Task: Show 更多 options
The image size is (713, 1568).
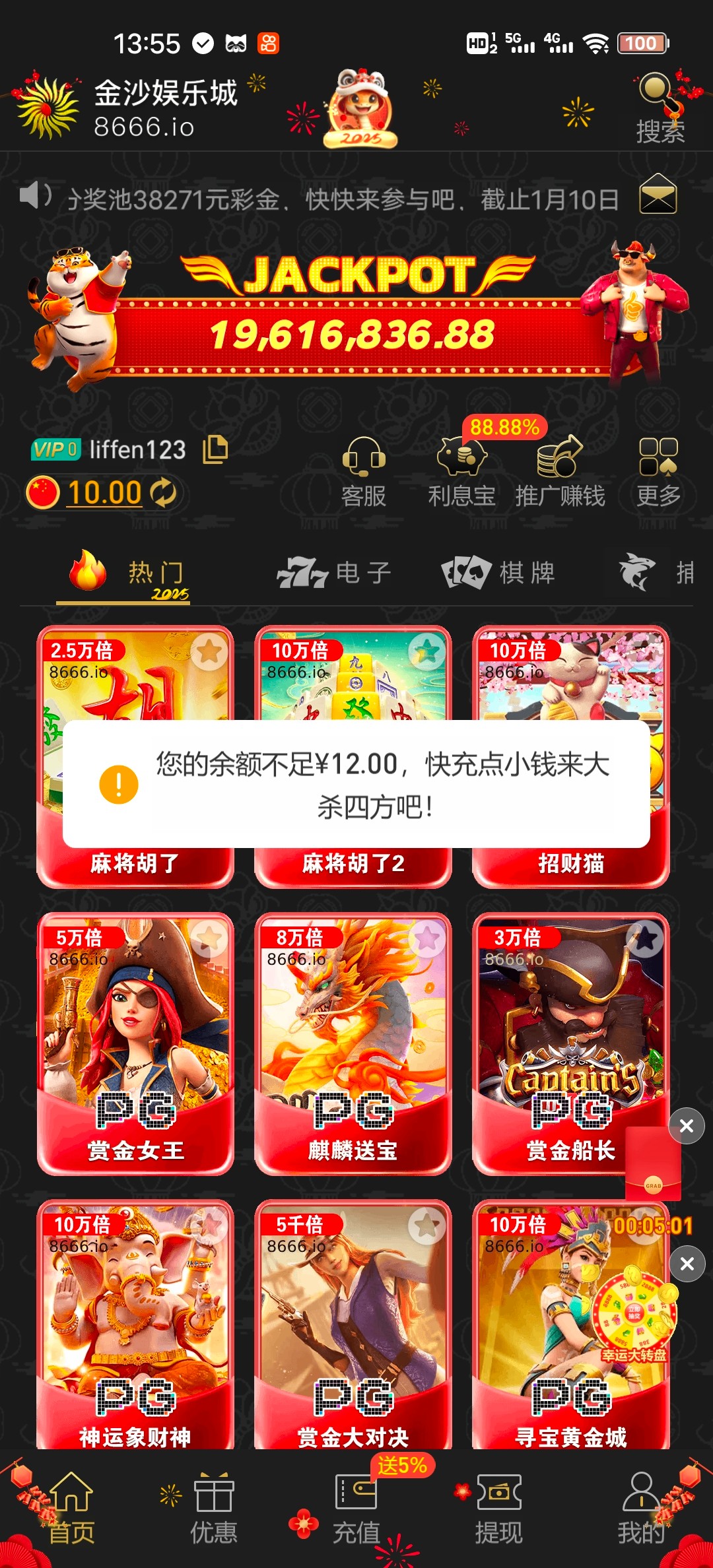Action: [658, 472]
